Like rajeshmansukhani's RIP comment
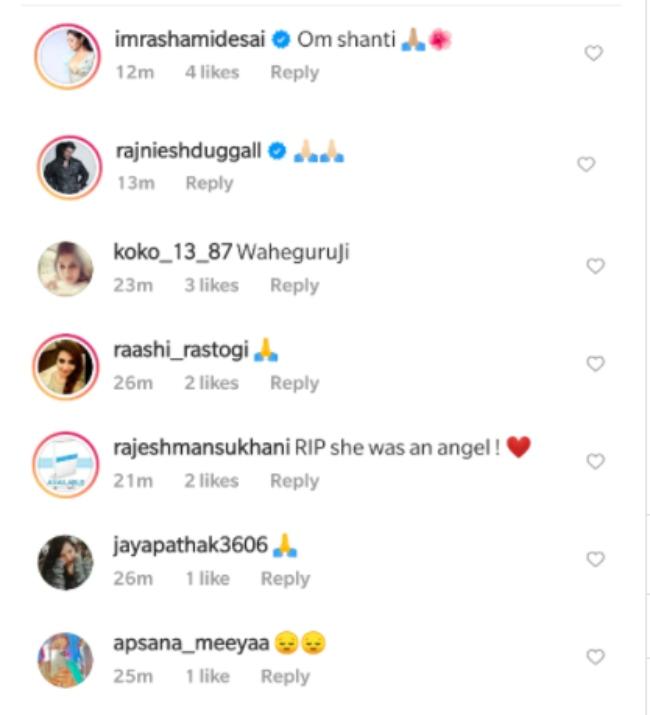Viewport: 650px width, 715px height. pyautogui.click(x=594, y=462)
